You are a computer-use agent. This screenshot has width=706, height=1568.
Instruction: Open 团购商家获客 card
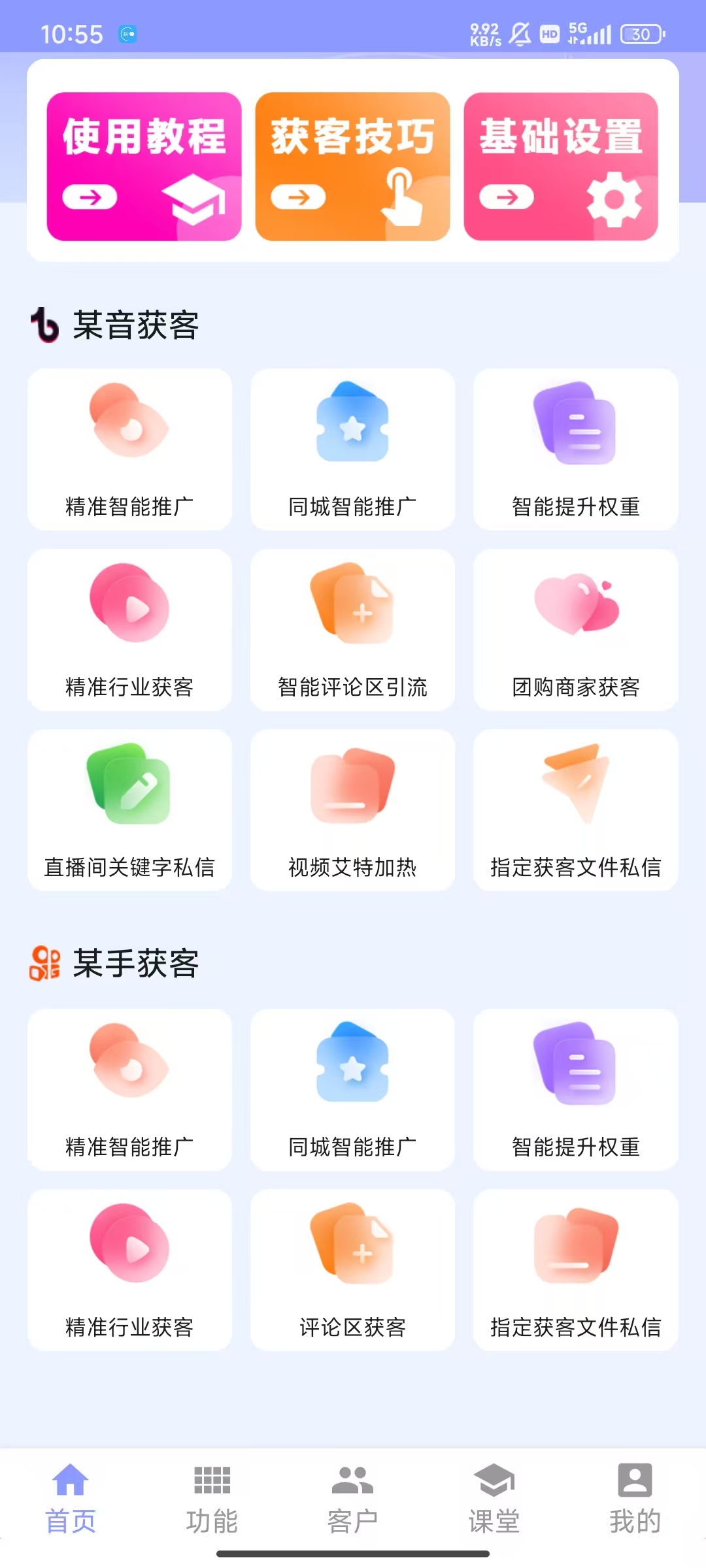575,630
